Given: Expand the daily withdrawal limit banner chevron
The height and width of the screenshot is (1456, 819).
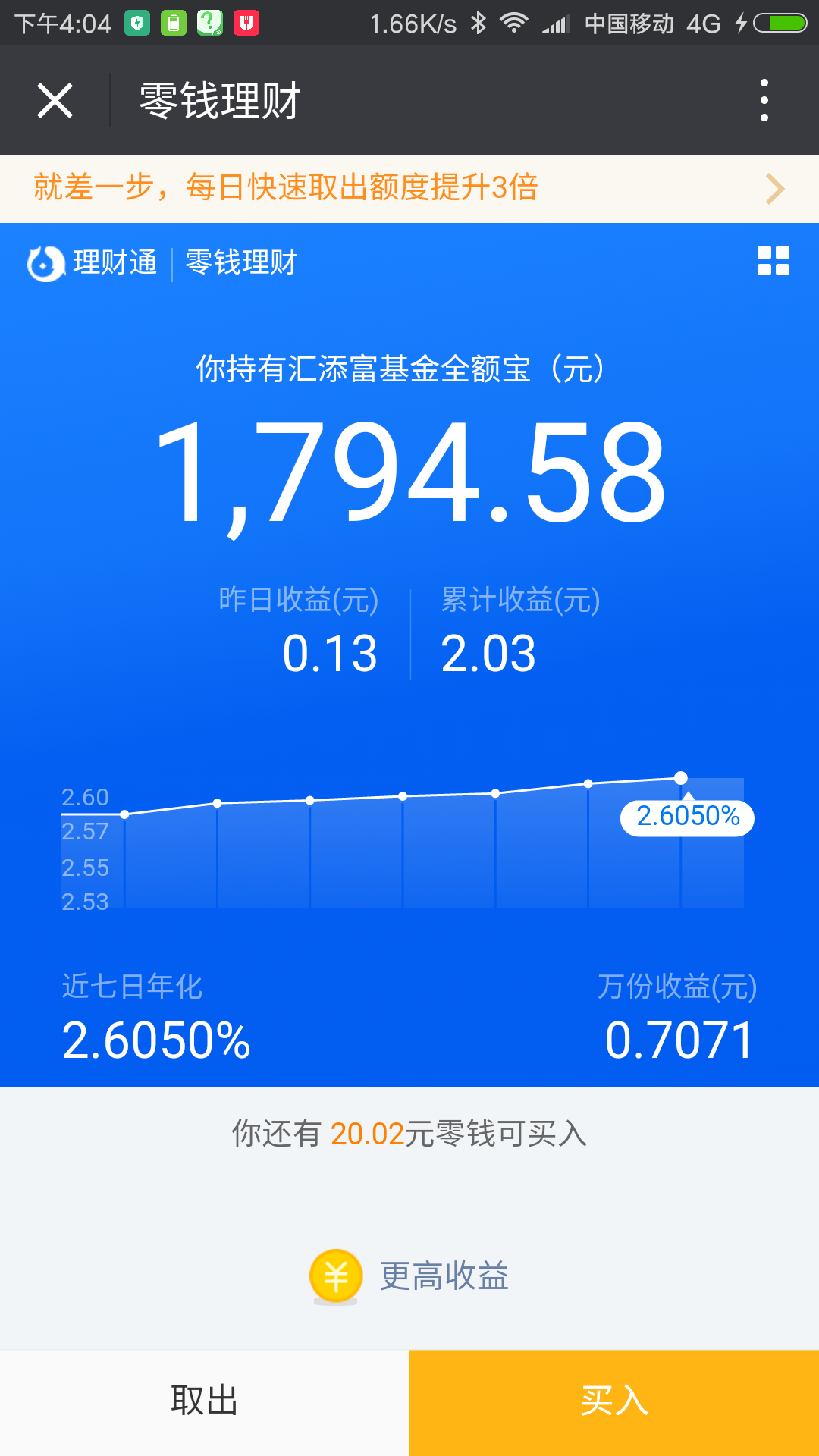Looking at the screenshot, I should click(774, 188).
